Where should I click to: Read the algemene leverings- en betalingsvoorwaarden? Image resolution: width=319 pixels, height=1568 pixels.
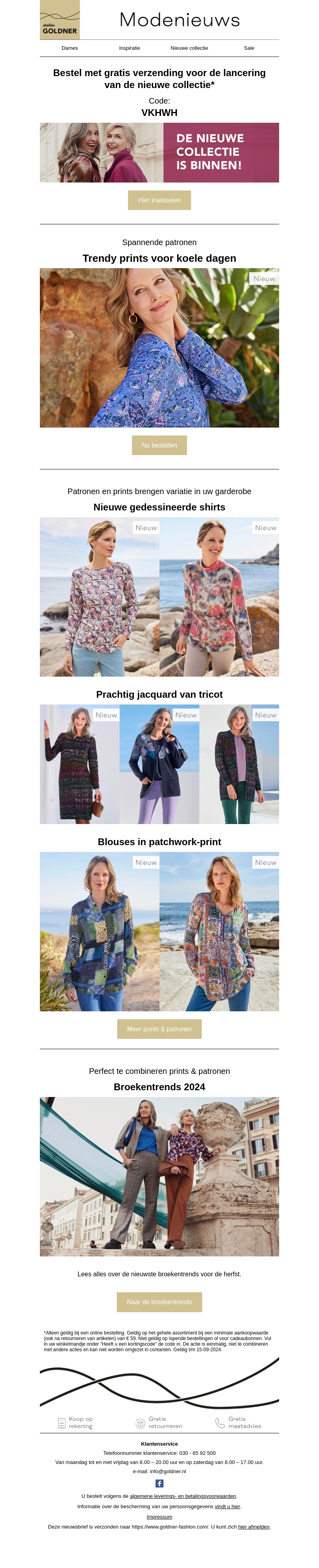pyautogui.click(x=183, y=1495)
